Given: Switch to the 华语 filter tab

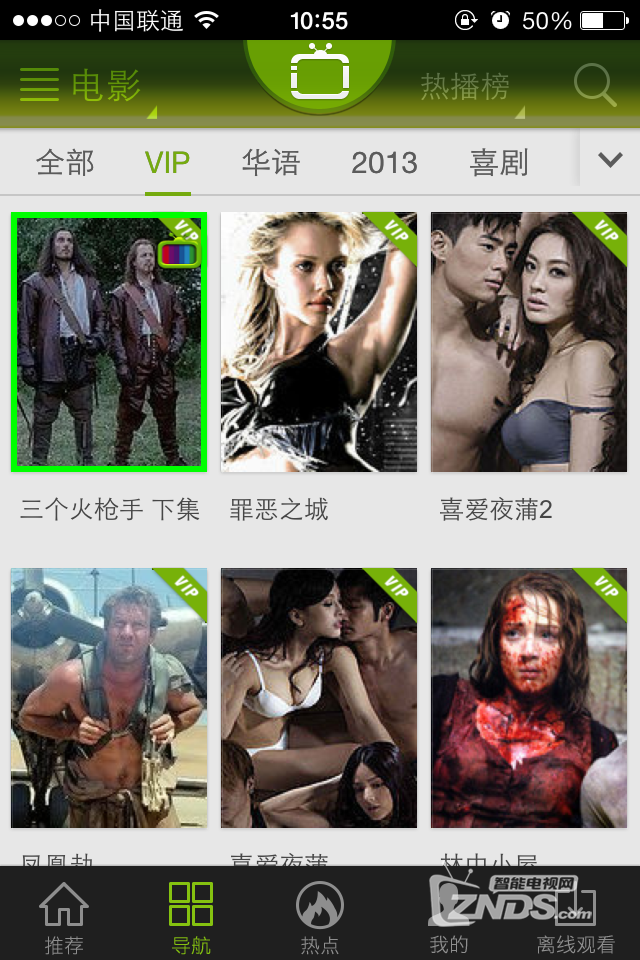Looking at the screenshot, I should click(270, 162).
